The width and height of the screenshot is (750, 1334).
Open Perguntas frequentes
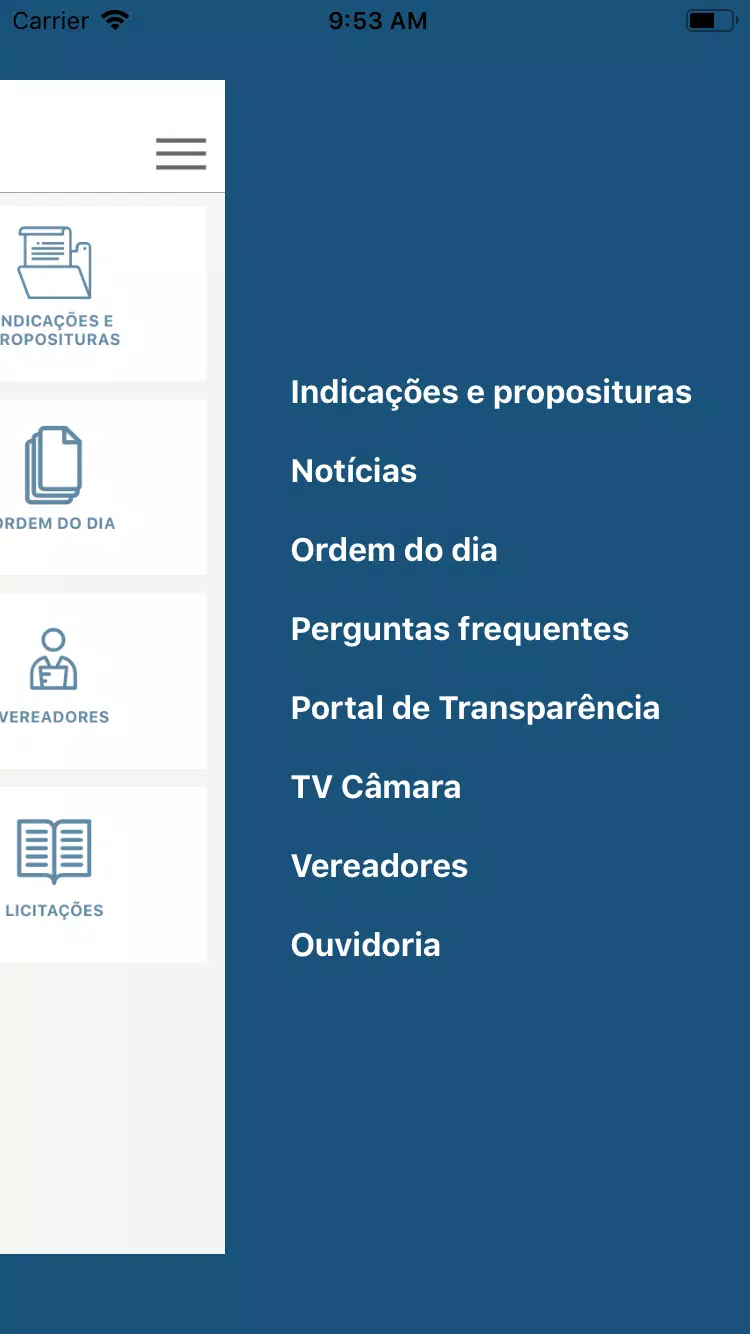pos(459,629)
